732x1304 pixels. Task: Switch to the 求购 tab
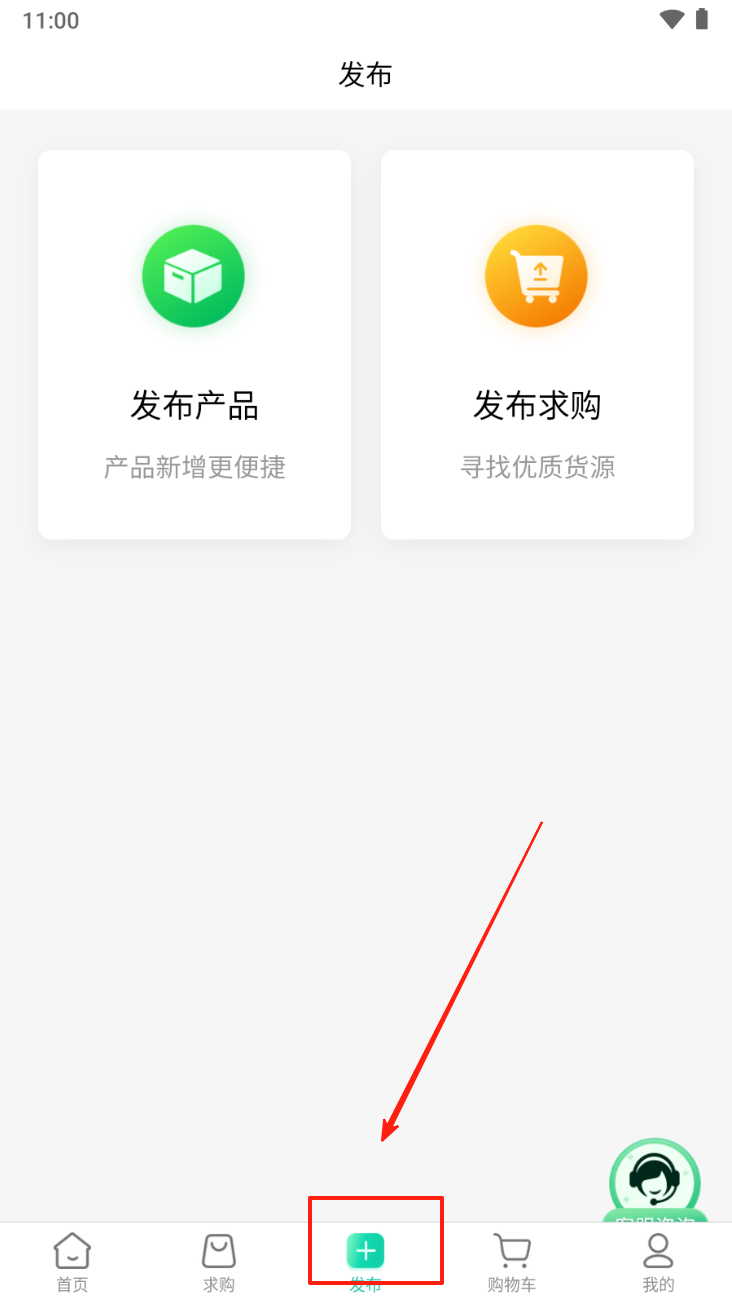coord(219,1262)
